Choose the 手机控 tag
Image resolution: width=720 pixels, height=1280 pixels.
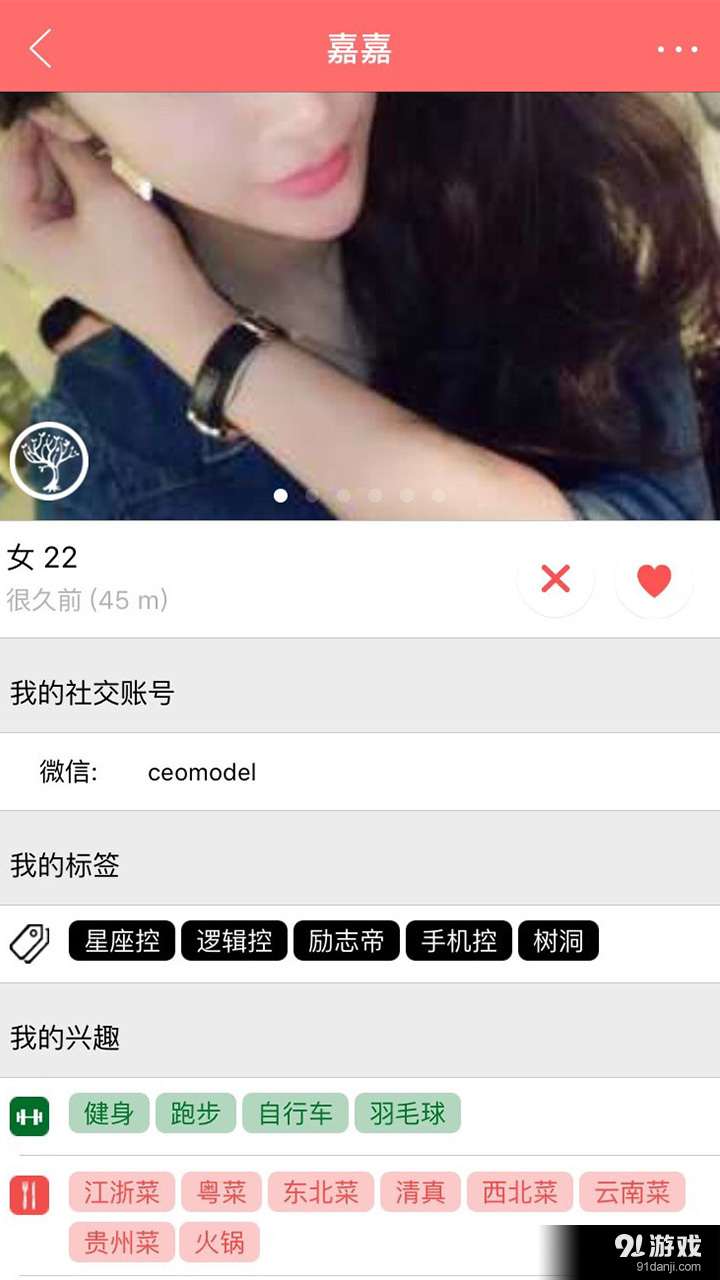coord(458,941)
